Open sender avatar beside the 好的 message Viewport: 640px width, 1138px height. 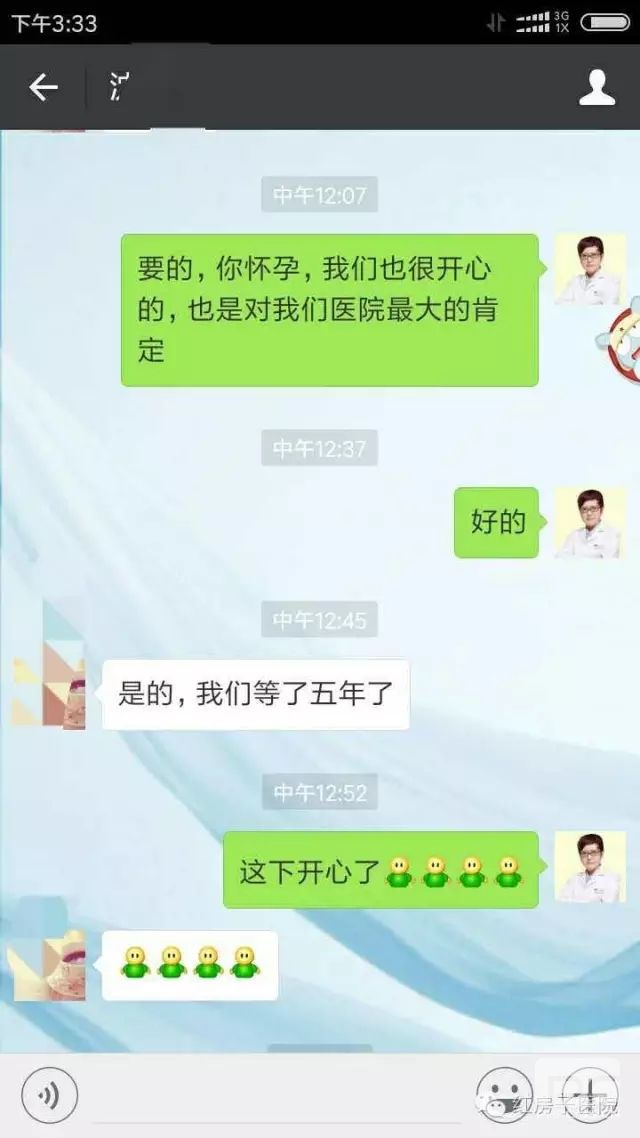point(590,522)
